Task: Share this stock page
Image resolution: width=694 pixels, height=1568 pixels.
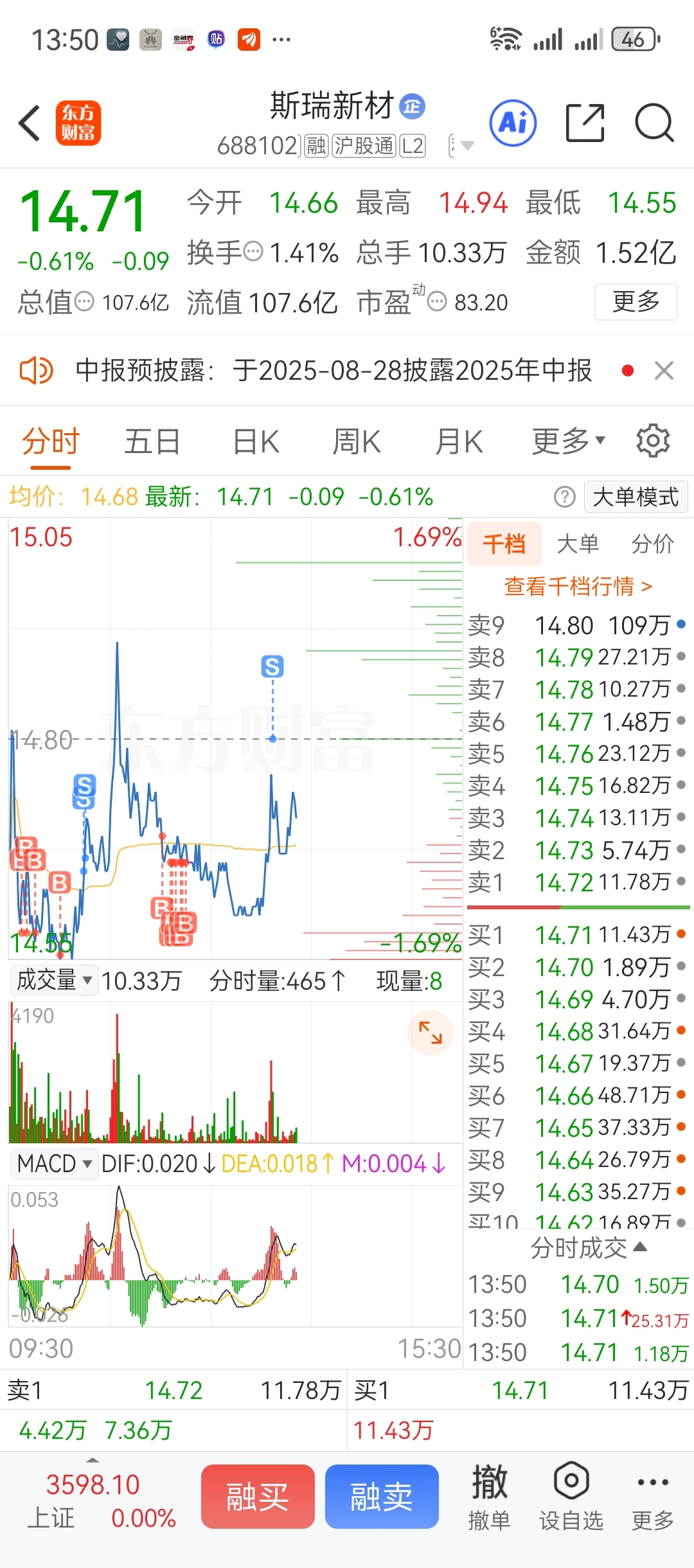Action: coord(585,123)
